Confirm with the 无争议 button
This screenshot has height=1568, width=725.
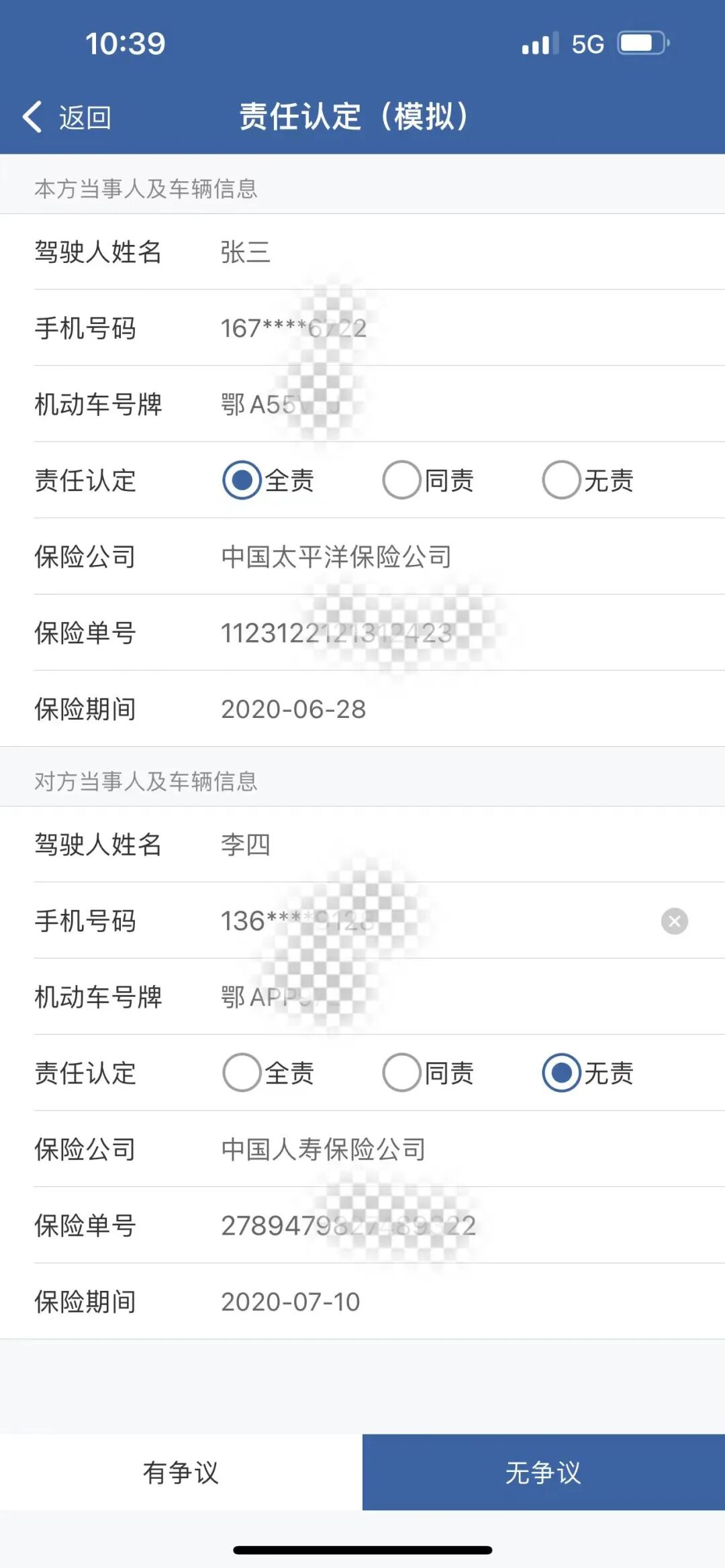pos(544,1472)
